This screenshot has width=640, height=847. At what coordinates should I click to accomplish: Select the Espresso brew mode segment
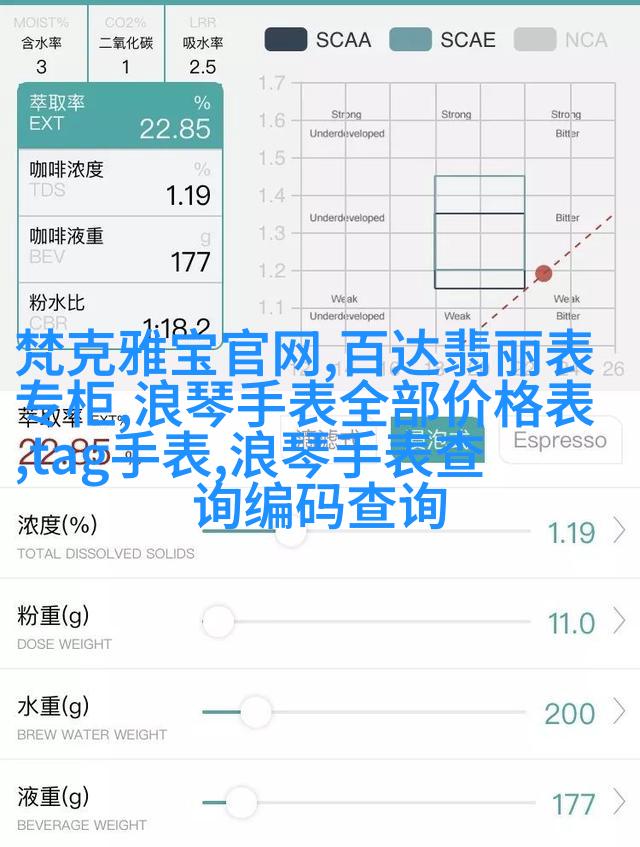click(x=559, y=440)
